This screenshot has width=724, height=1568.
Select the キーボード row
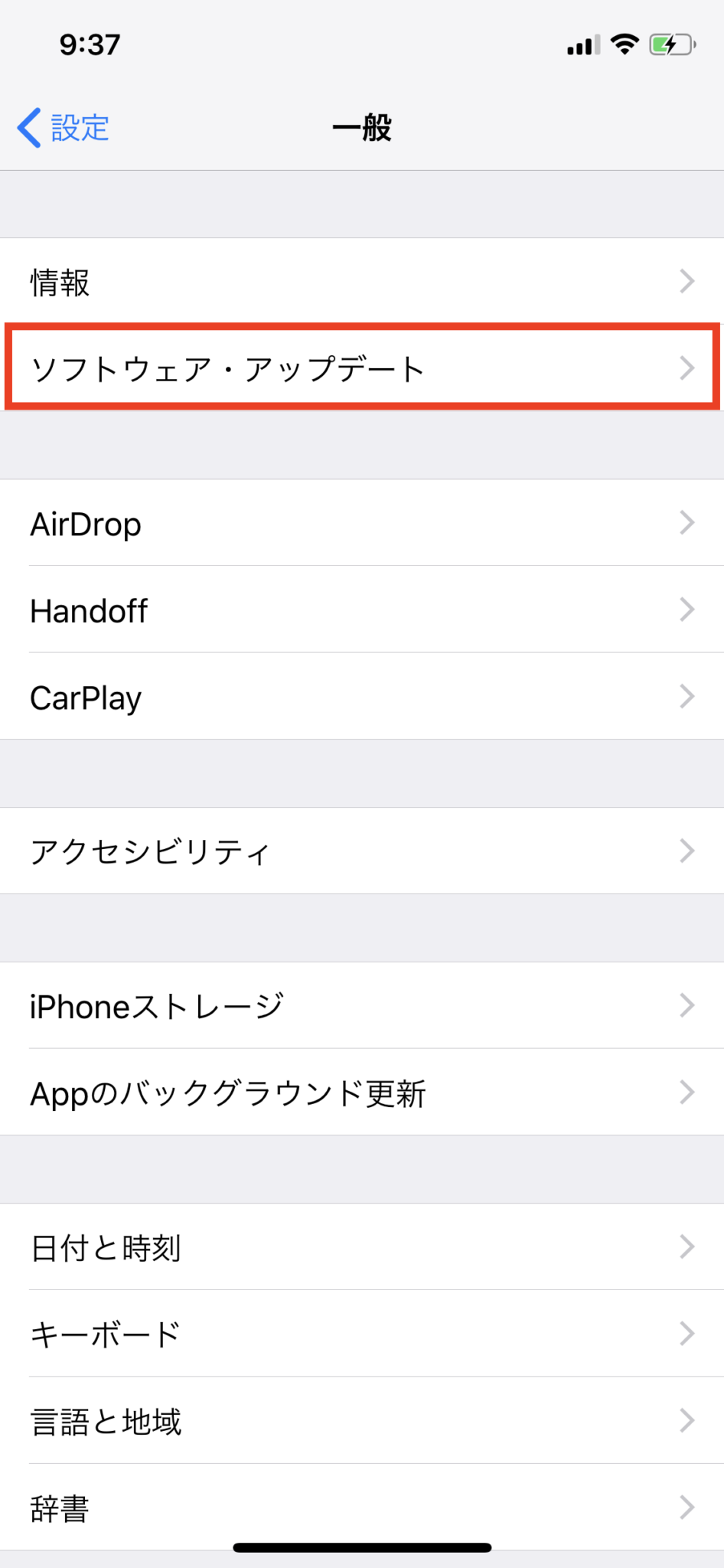coord(361,1334)
